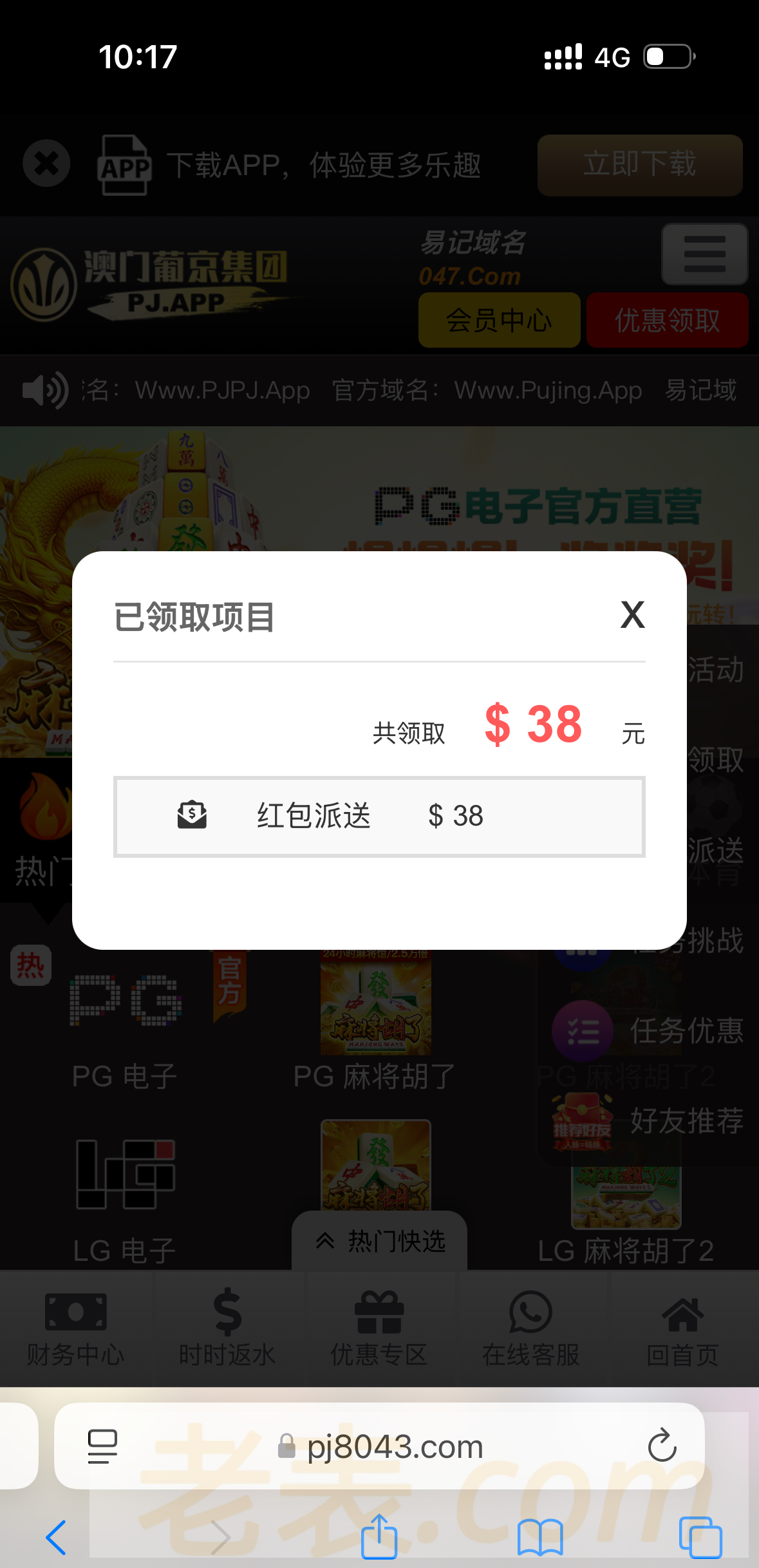Screen dimensions: 759x1568
Task: Open the Safari page settings menu
Action: tap(102, 1446)
